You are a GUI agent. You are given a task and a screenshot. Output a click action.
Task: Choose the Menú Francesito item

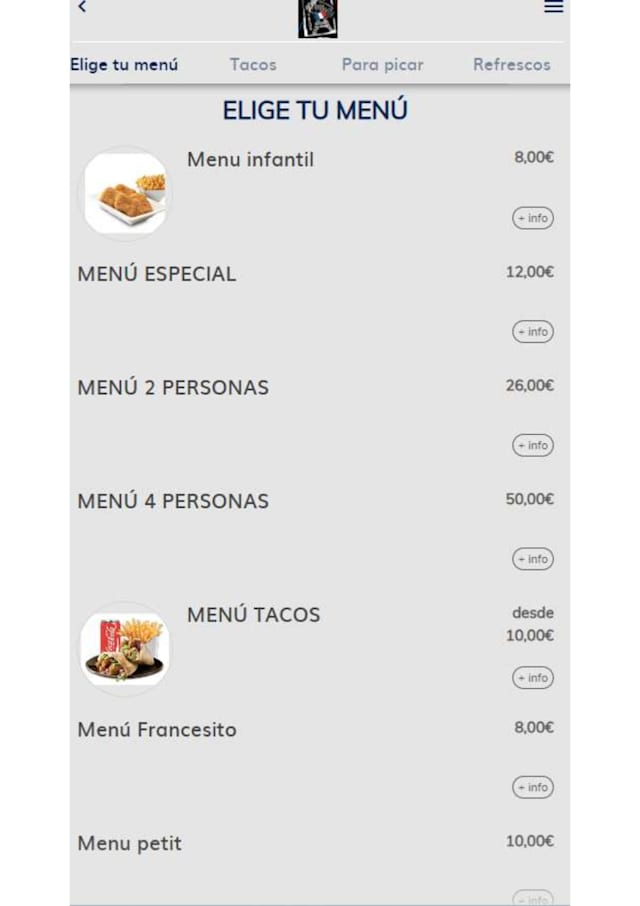pos(157,730)
